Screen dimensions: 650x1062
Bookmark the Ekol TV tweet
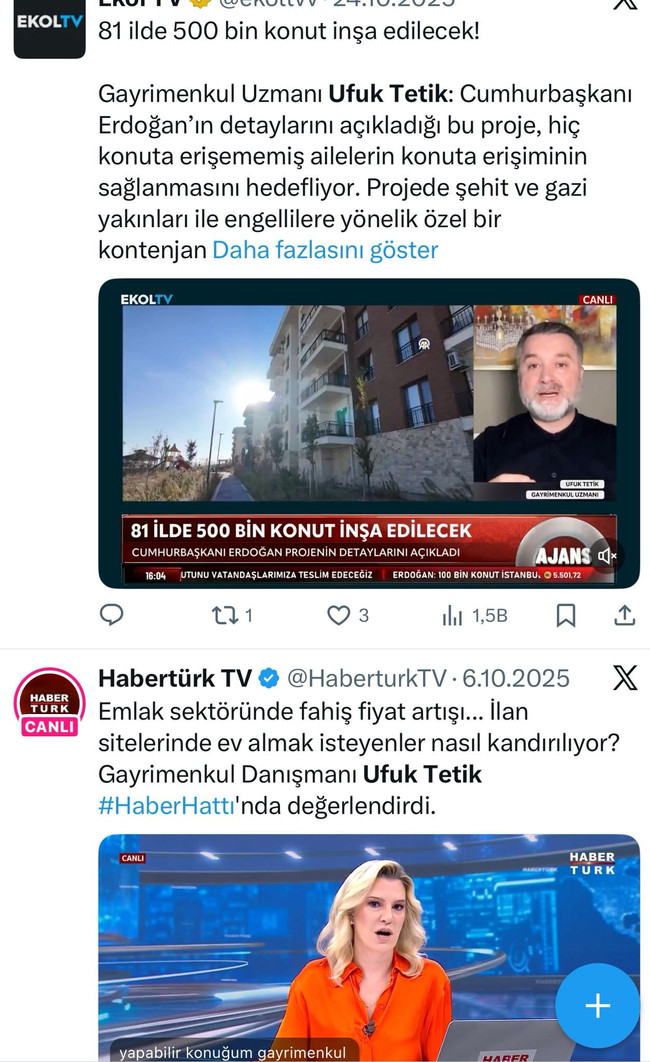pyautogui.click(x=566, y=615)
